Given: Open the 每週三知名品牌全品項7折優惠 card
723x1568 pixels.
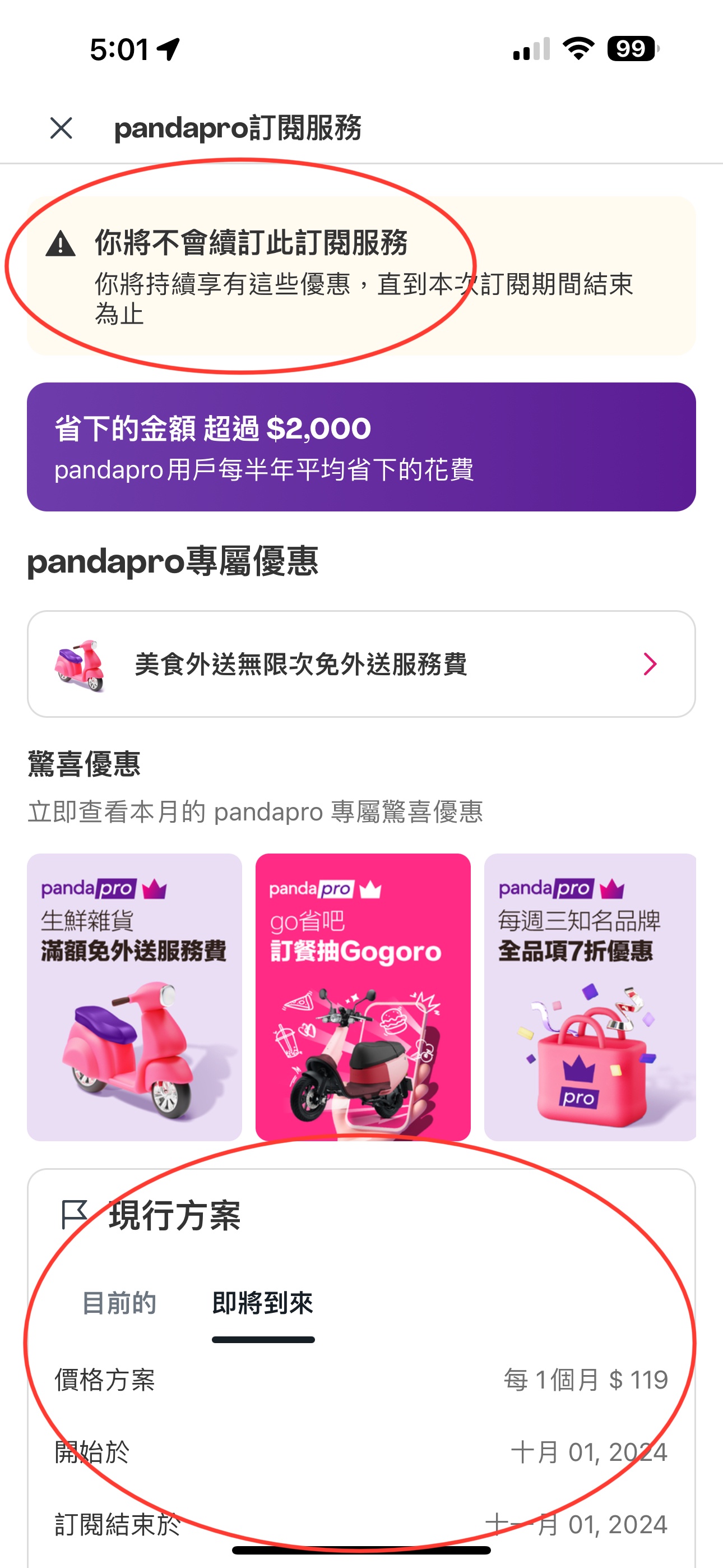Looking at the screenshot, I should click(x=589, y=997).
